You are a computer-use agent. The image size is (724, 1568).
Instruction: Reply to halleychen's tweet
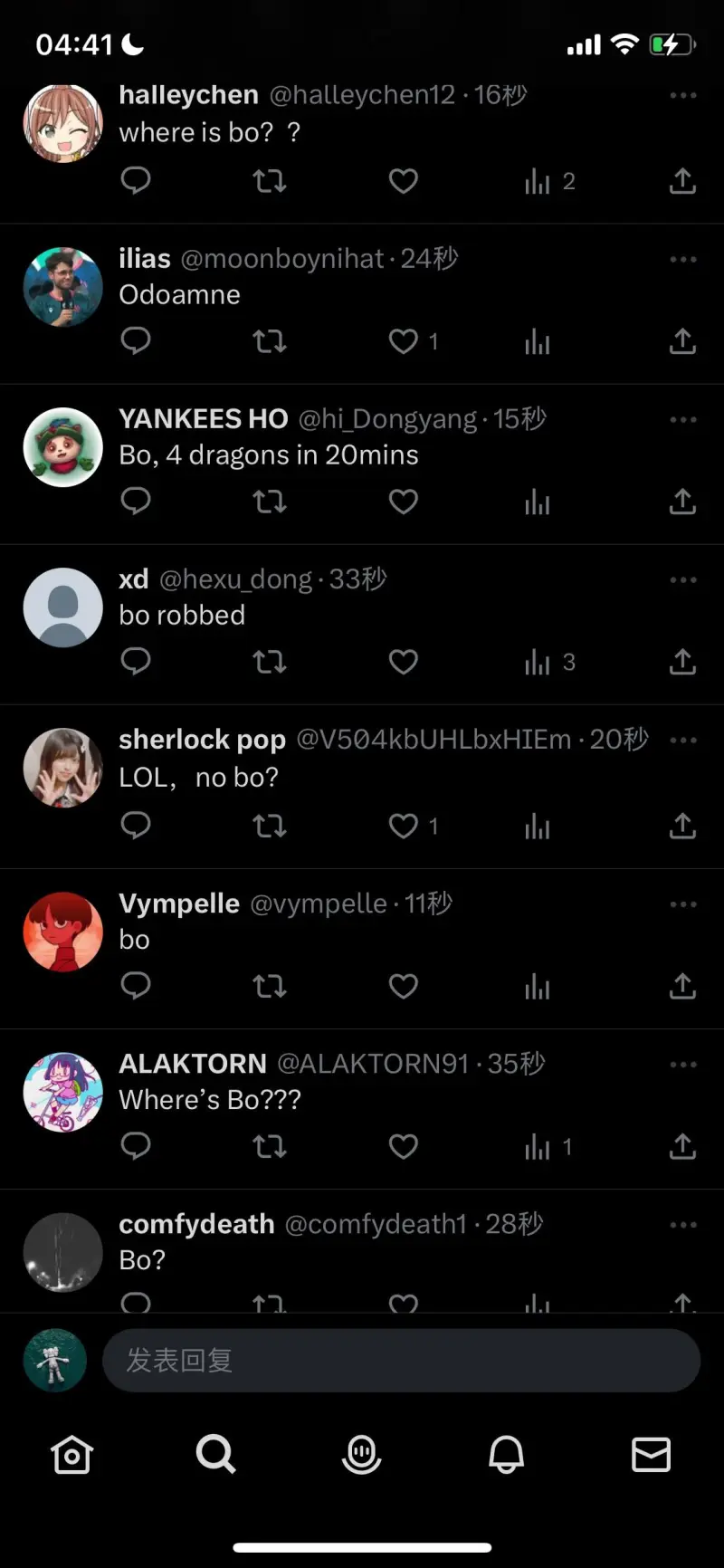pyautogui.click(x=136, y=181)
